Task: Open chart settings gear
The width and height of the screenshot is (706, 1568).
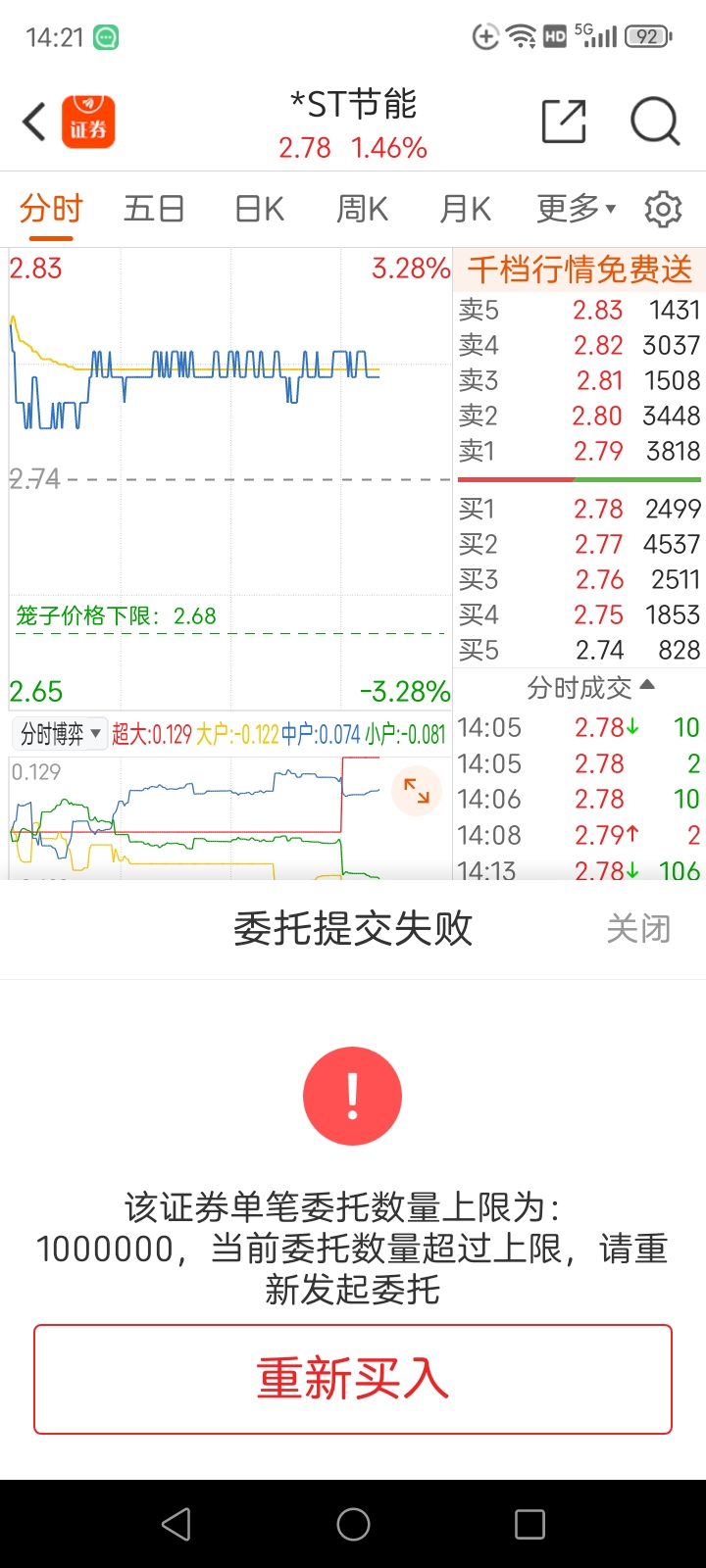Action: [663, 209]
